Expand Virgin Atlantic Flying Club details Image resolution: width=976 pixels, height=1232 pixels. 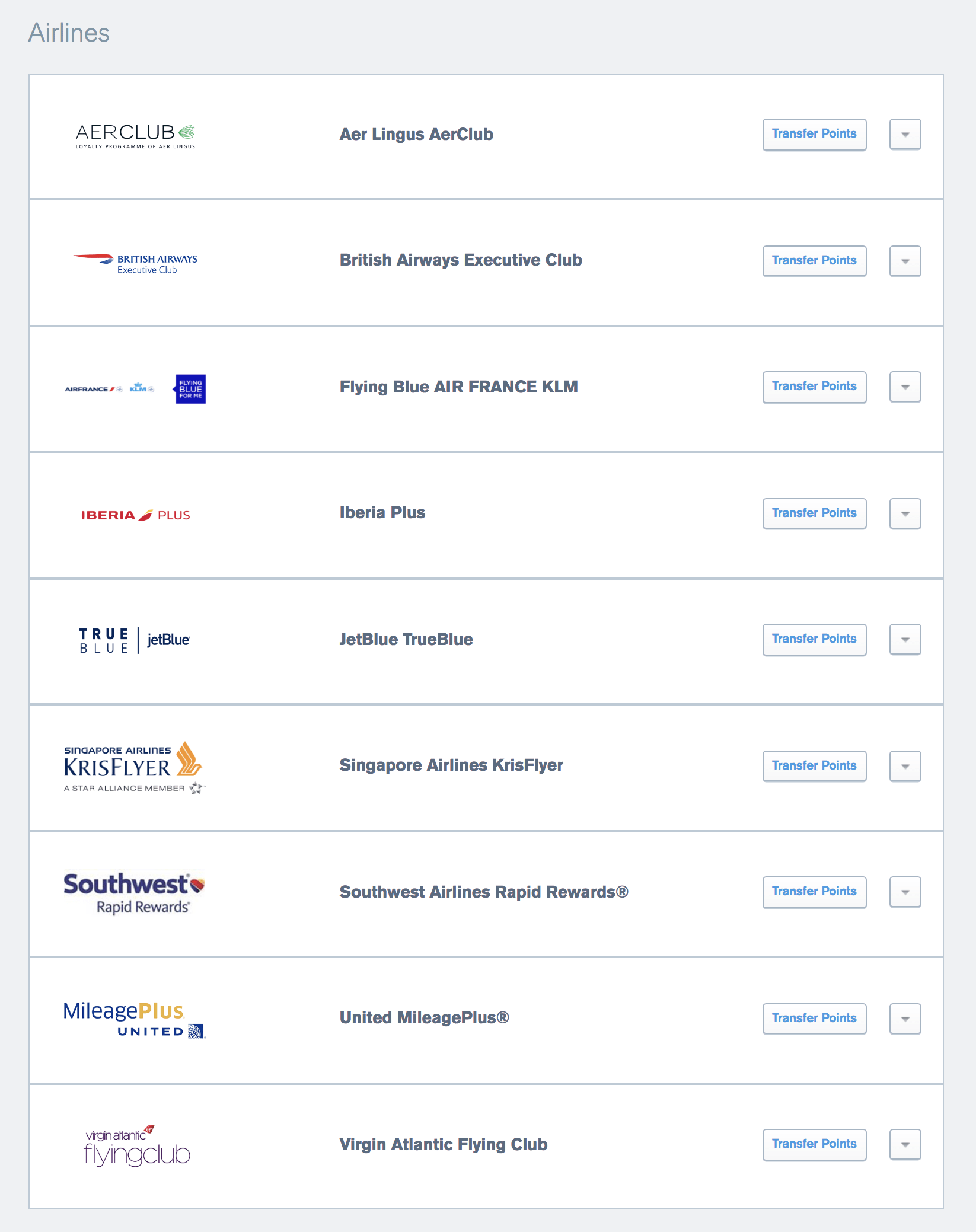905,1144
